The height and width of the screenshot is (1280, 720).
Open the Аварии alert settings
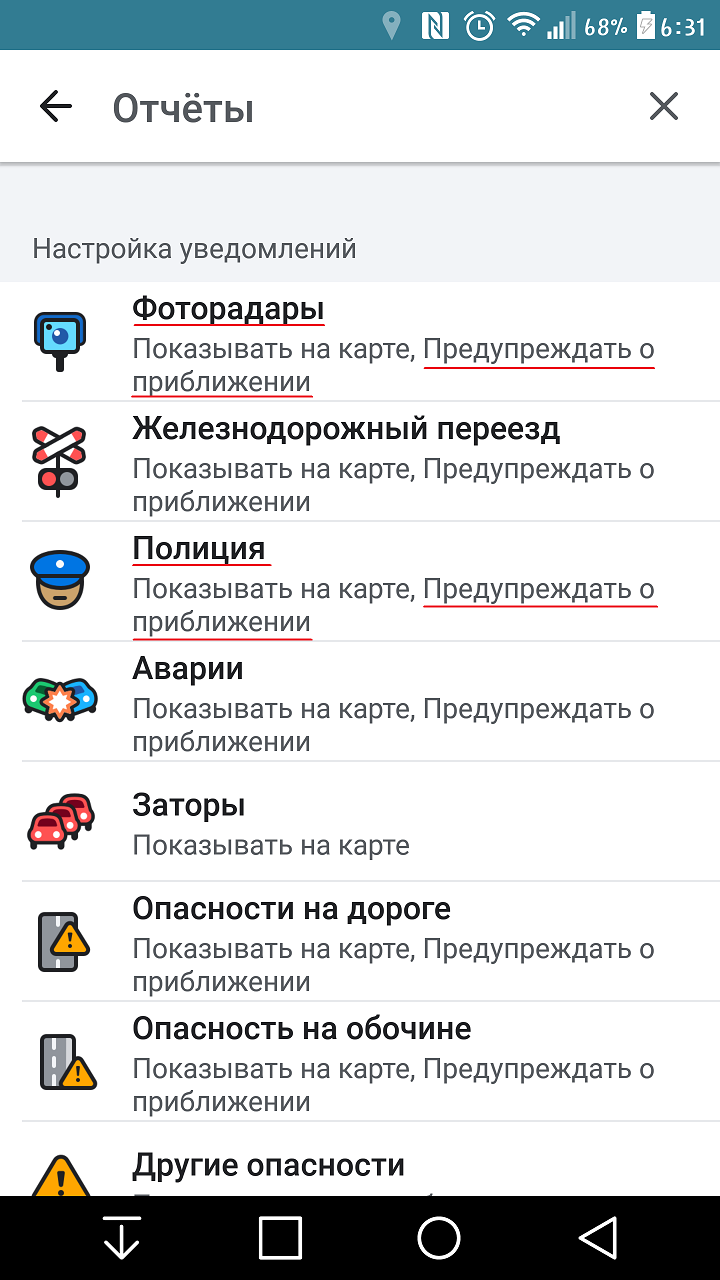(360, 702)
